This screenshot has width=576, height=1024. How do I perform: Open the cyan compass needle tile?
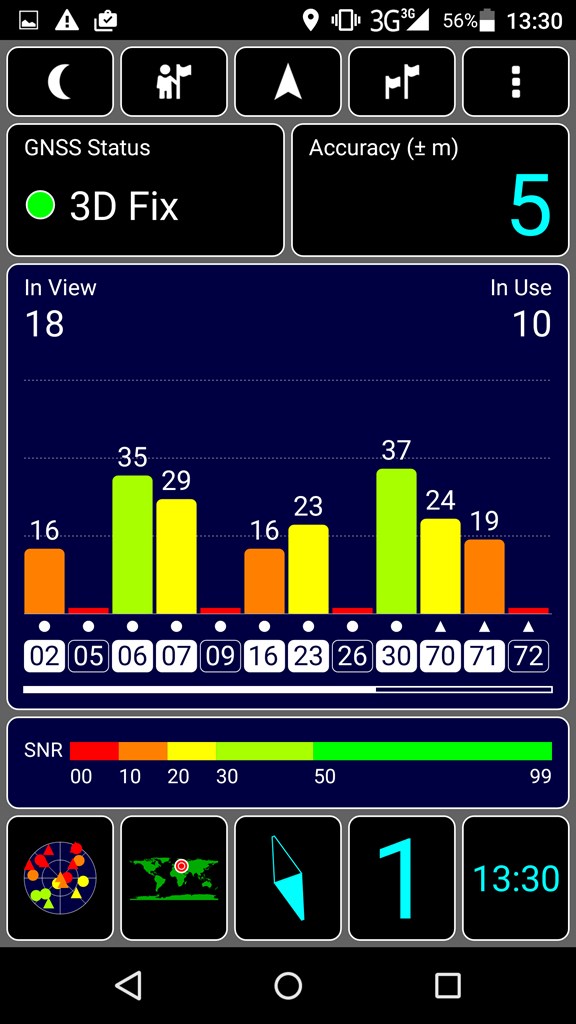(x=288, y=878)
